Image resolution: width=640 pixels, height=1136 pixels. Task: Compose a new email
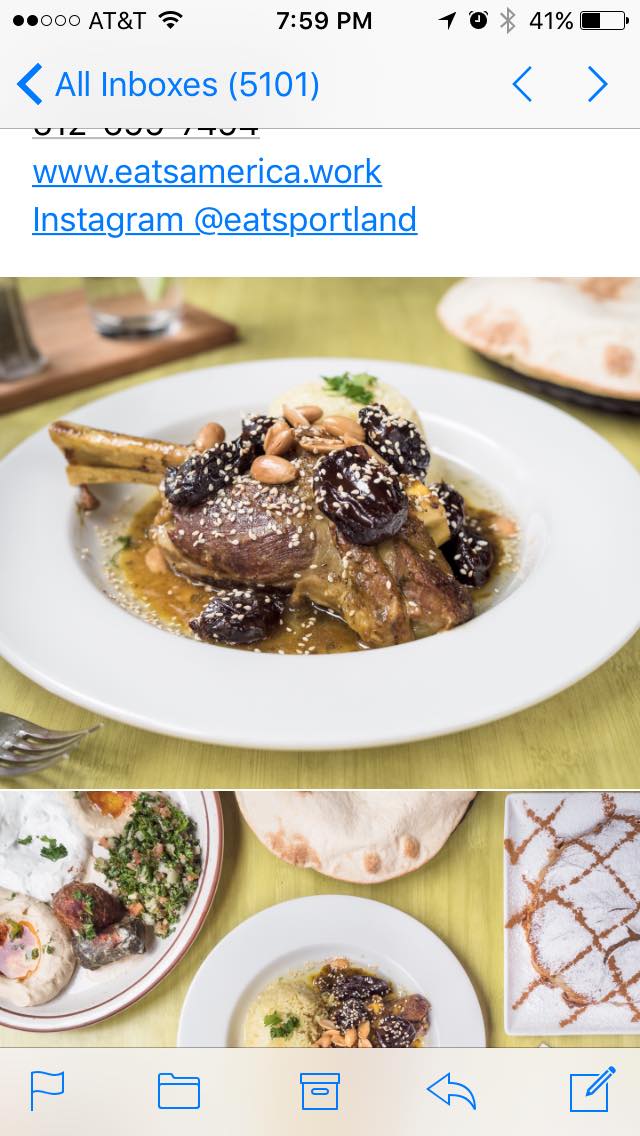[592, 1090]
